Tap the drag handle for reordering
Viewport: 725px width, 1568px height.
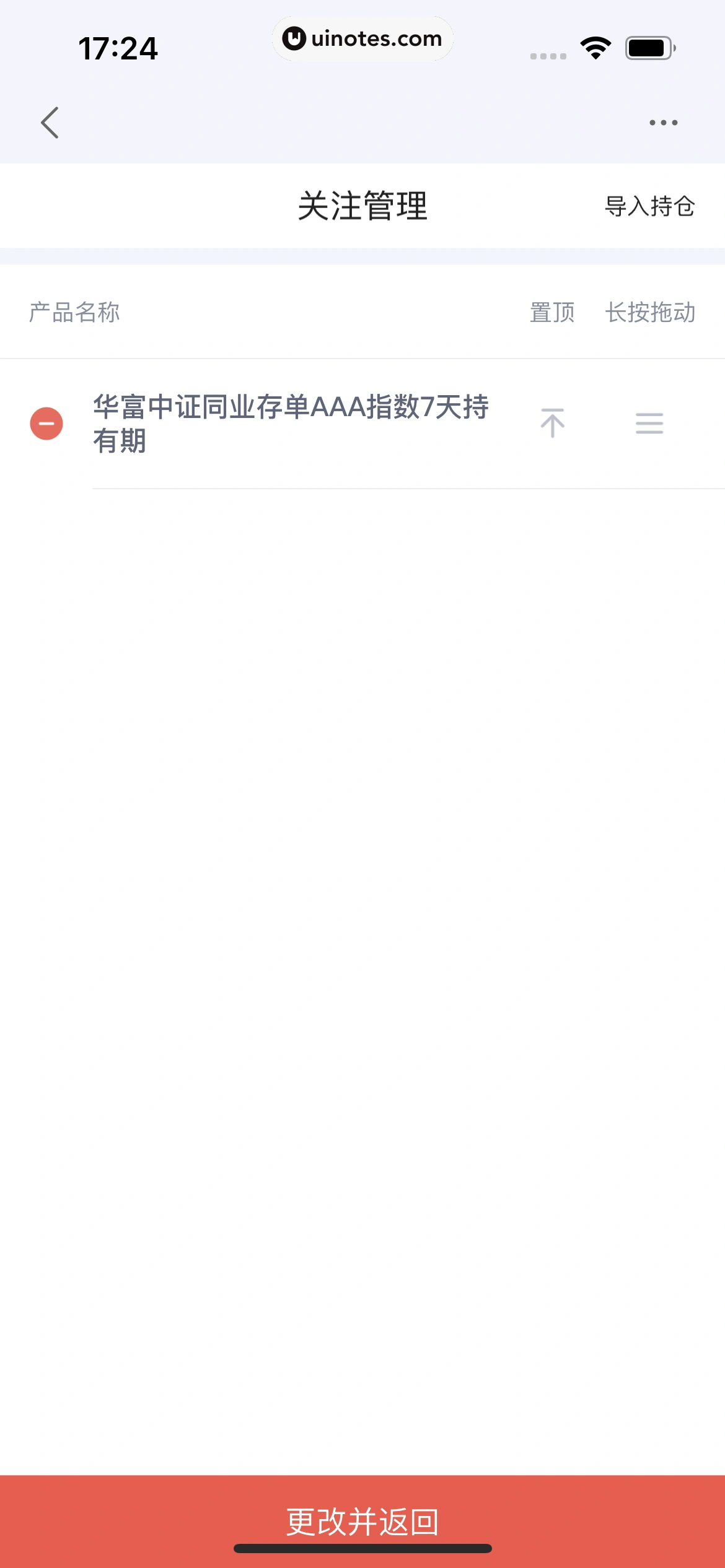(649, 424)
